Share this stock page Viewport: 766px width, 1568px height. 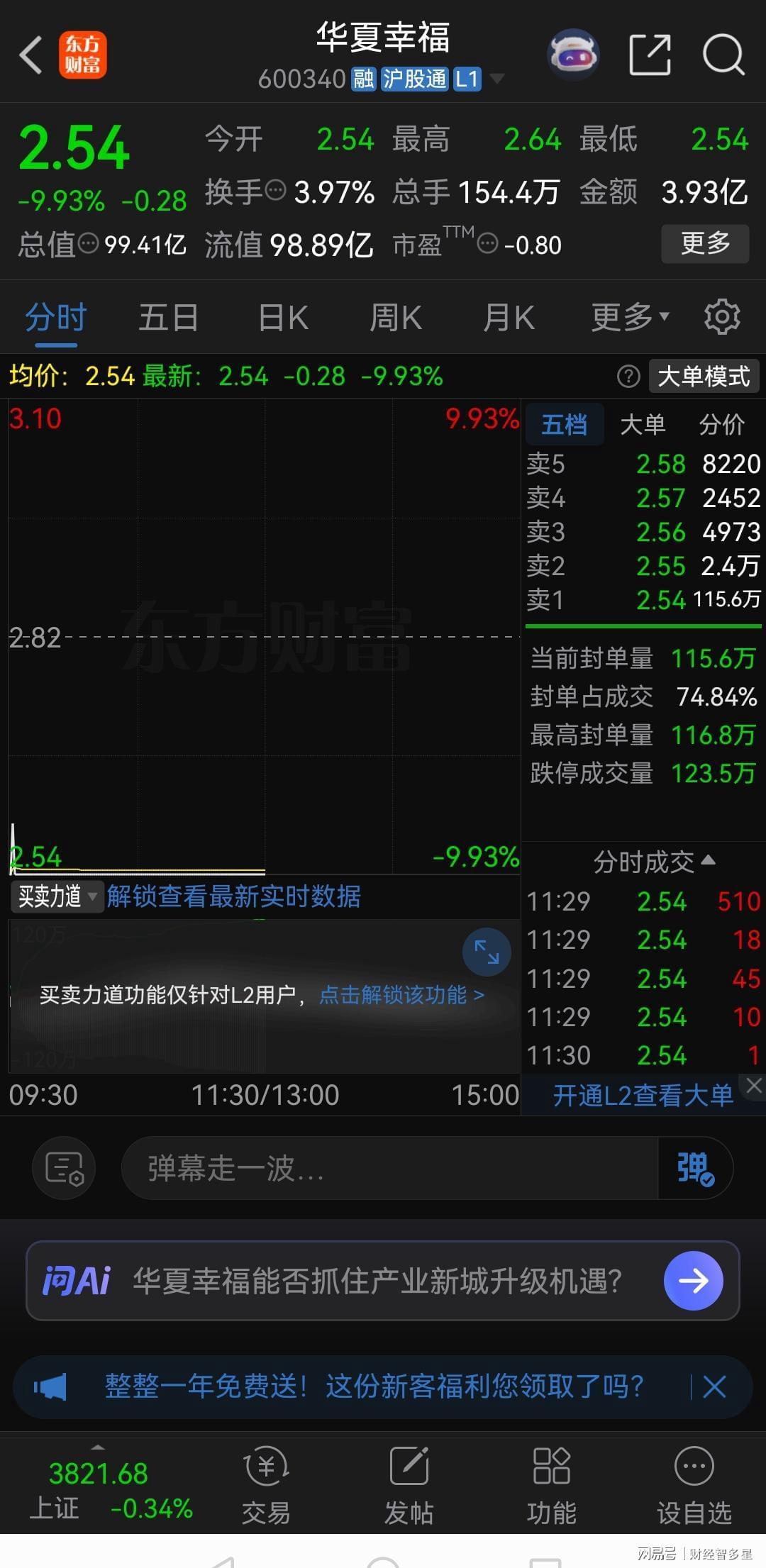650,55
